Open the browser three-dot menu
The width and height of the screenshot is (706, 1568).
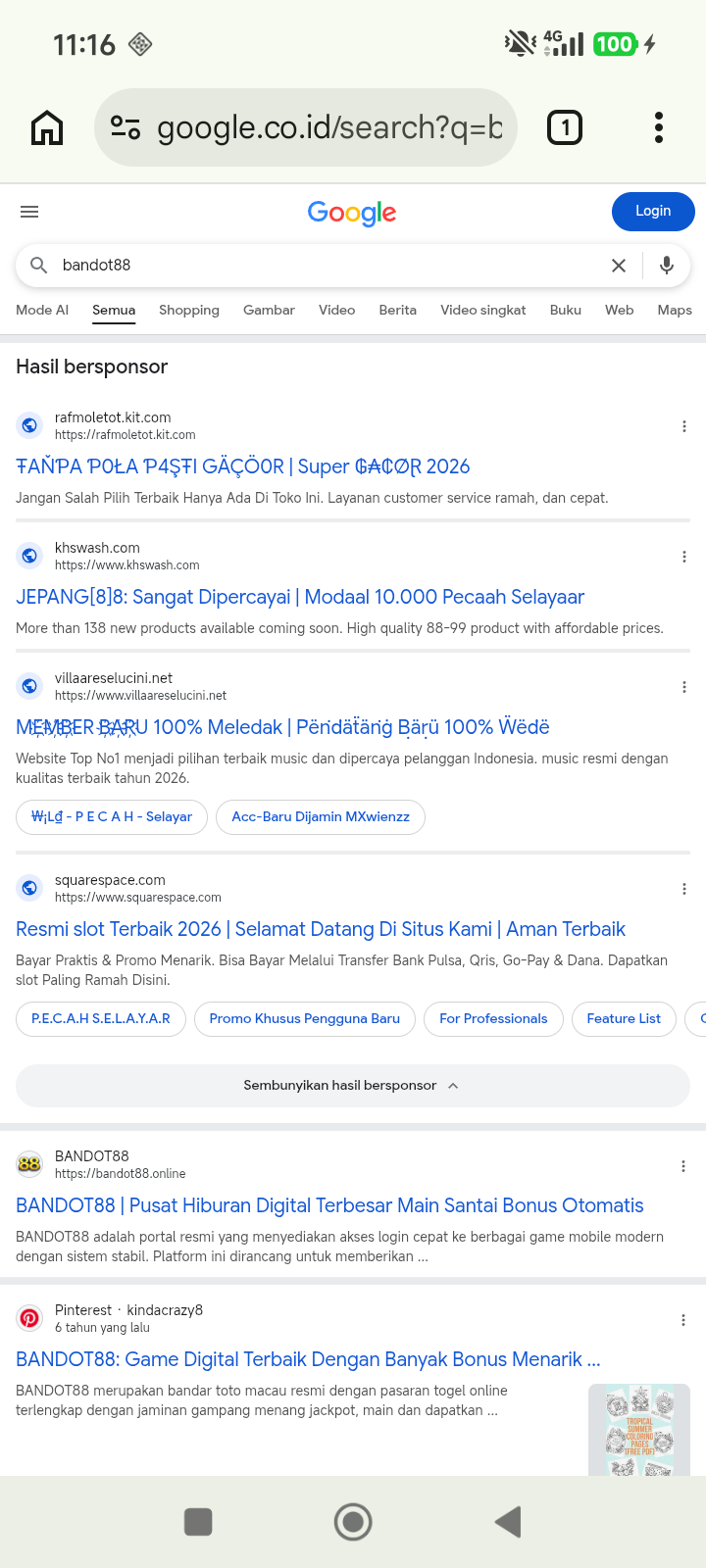coord(659,127)
